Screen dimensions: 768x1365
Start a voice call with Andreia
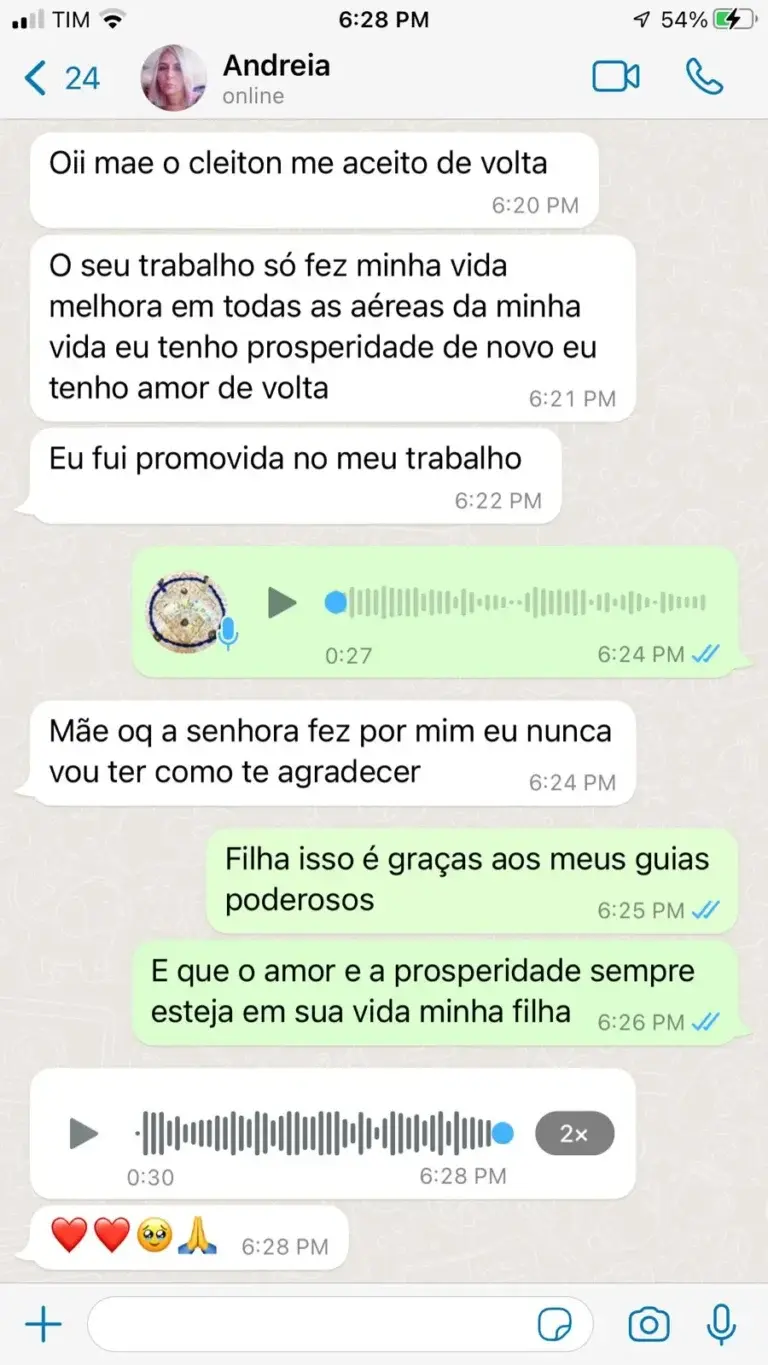704,78
